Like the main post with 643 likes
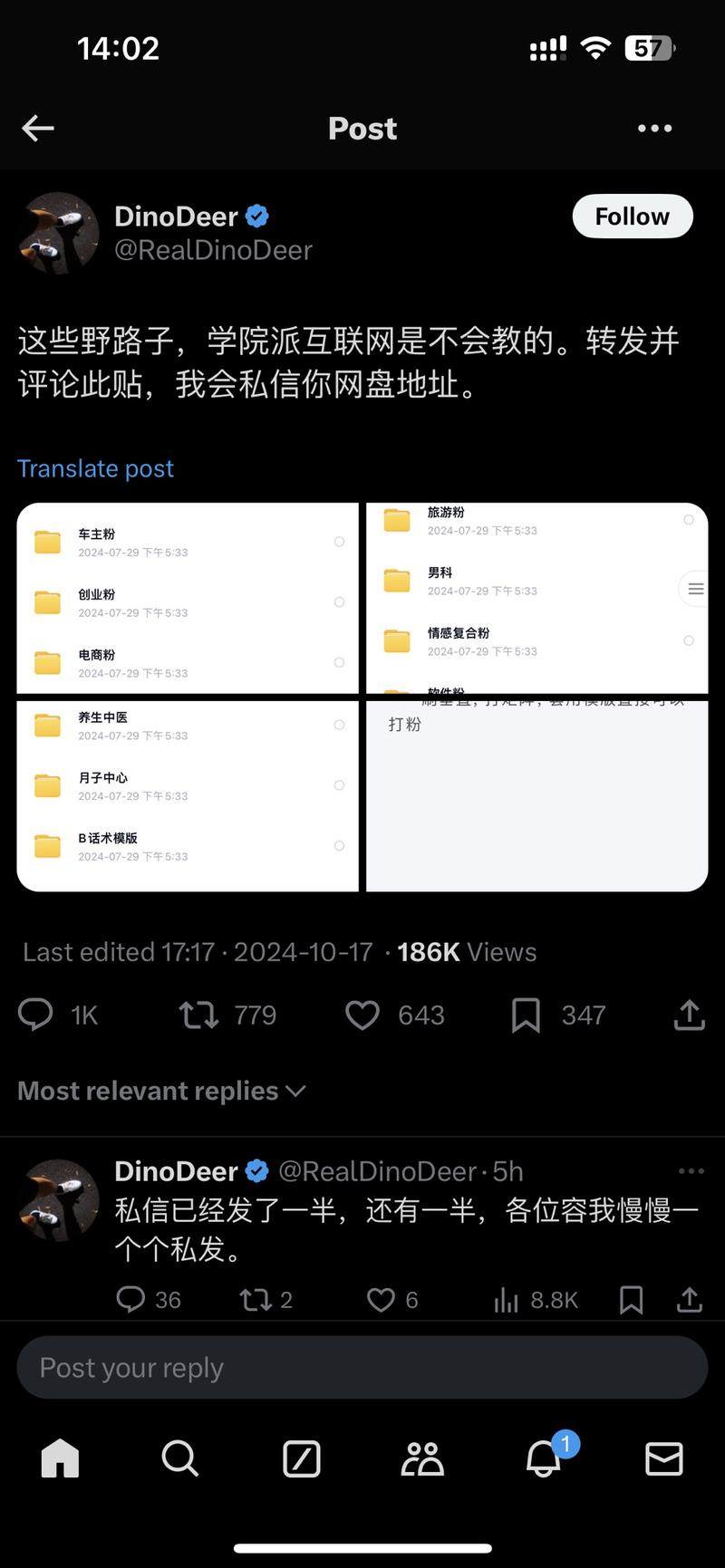Viewport: 725px width, 1568px height. click(x=362, y=1015)
